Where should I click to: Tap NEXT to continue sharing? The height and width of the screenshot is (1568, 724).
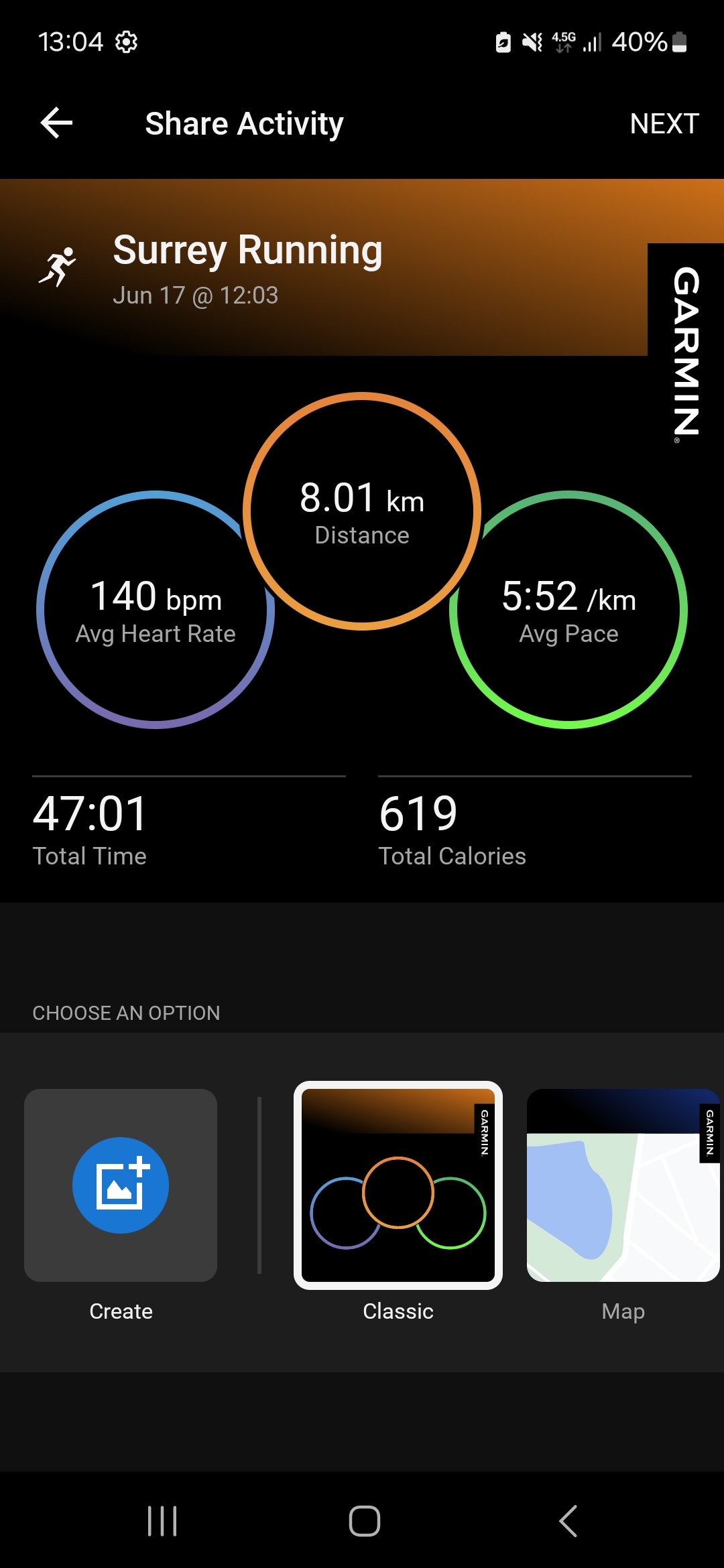click(664, 123)
